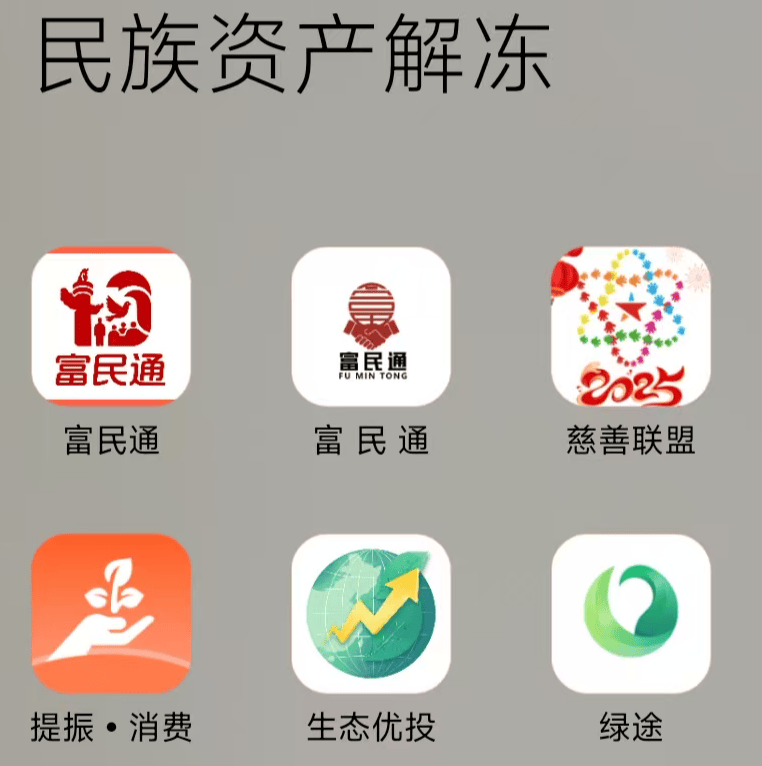
Task: Open the 慈善联盟 app
Action: (x=631, y=326)
